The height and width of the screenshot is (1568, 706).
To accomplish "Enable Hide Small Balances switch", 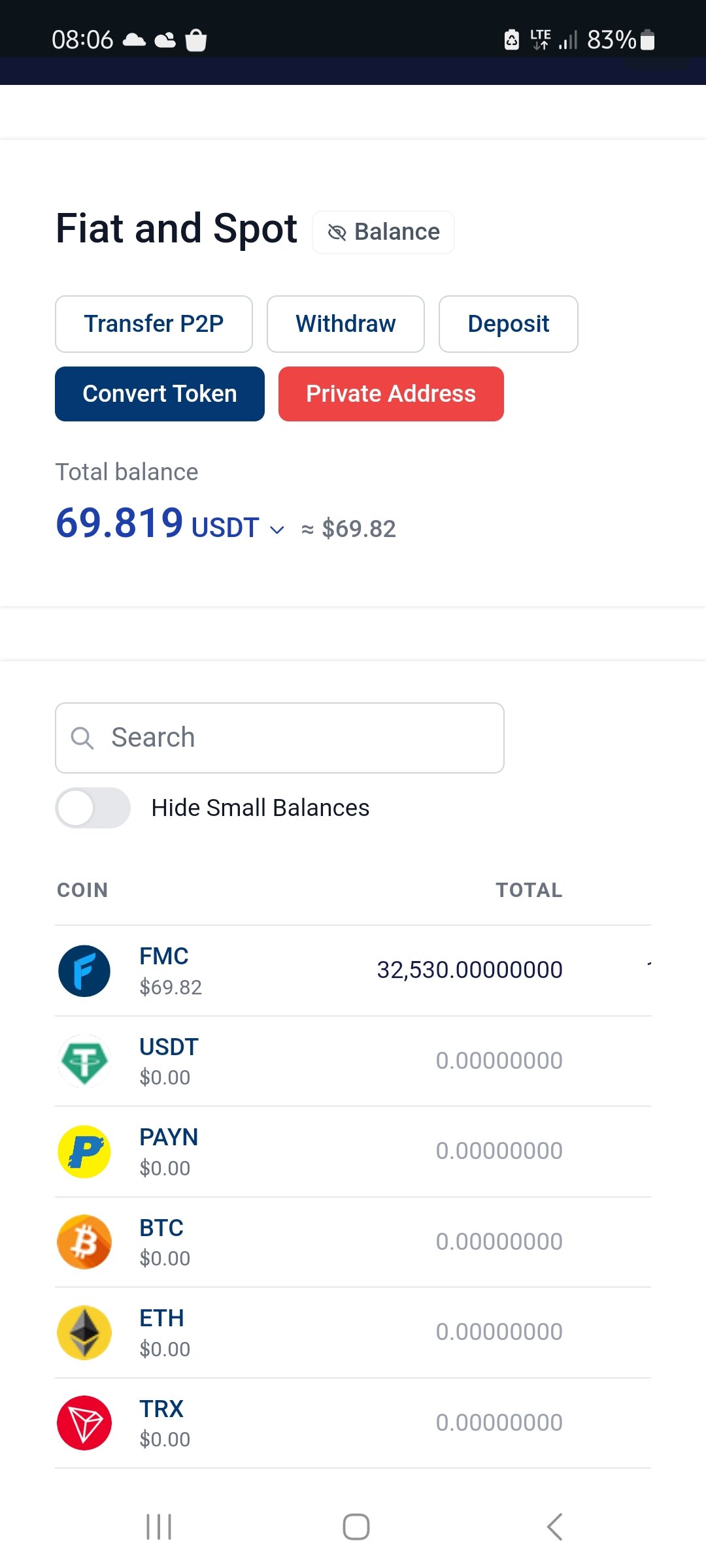I will pyautogui.click(x=93, y=808).
